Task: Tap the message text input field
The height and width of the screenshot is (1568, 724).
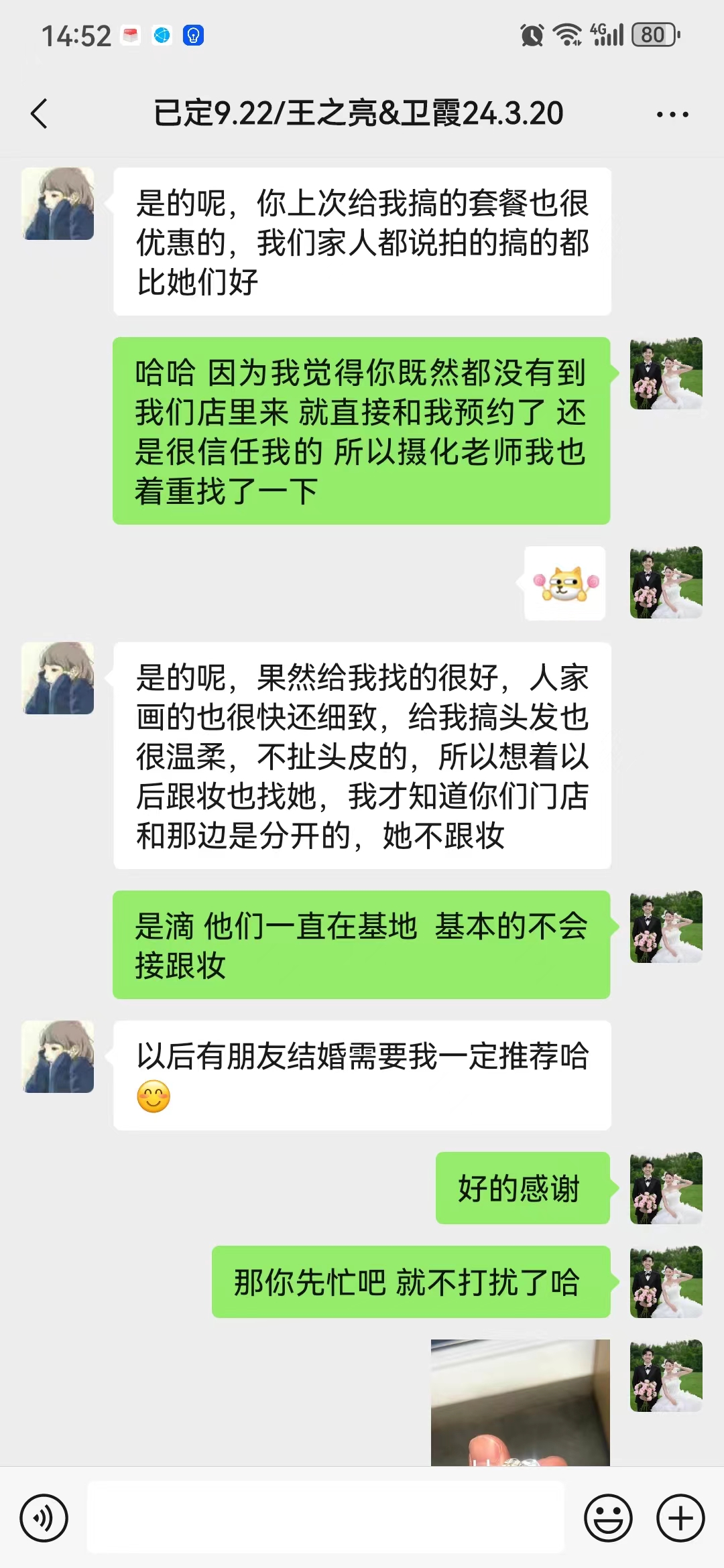Action: click(x=326, y=1517)
